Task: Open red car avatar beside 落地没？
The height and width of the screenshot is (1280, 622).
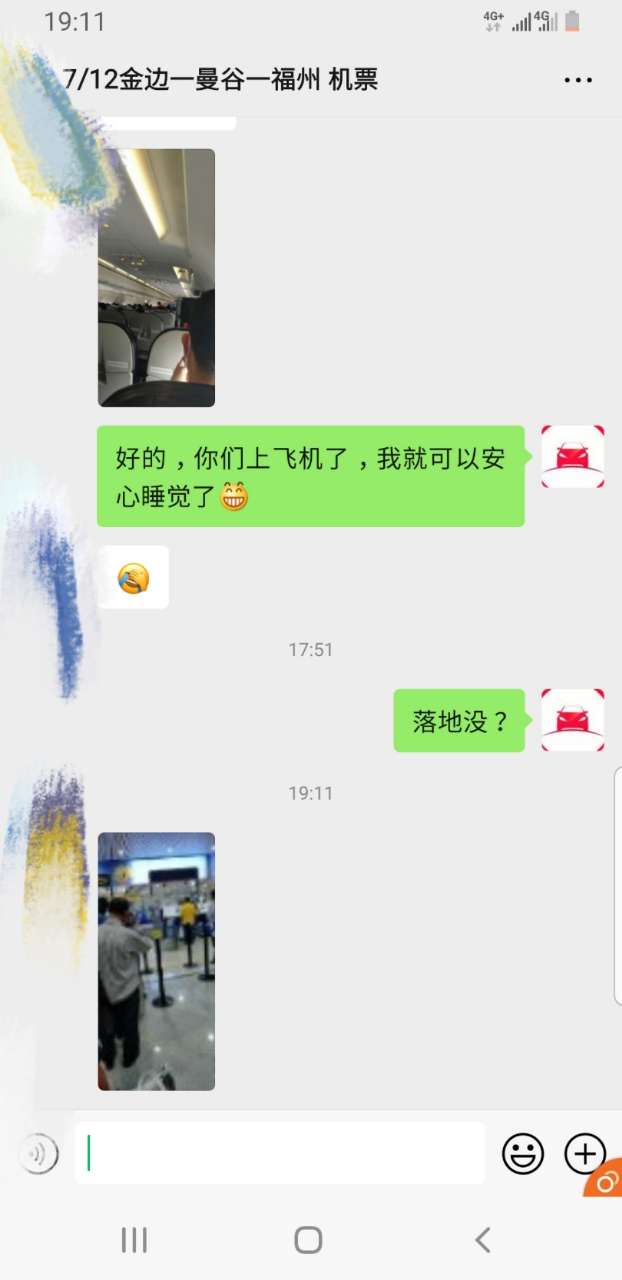Action: (x=572, y=720)
